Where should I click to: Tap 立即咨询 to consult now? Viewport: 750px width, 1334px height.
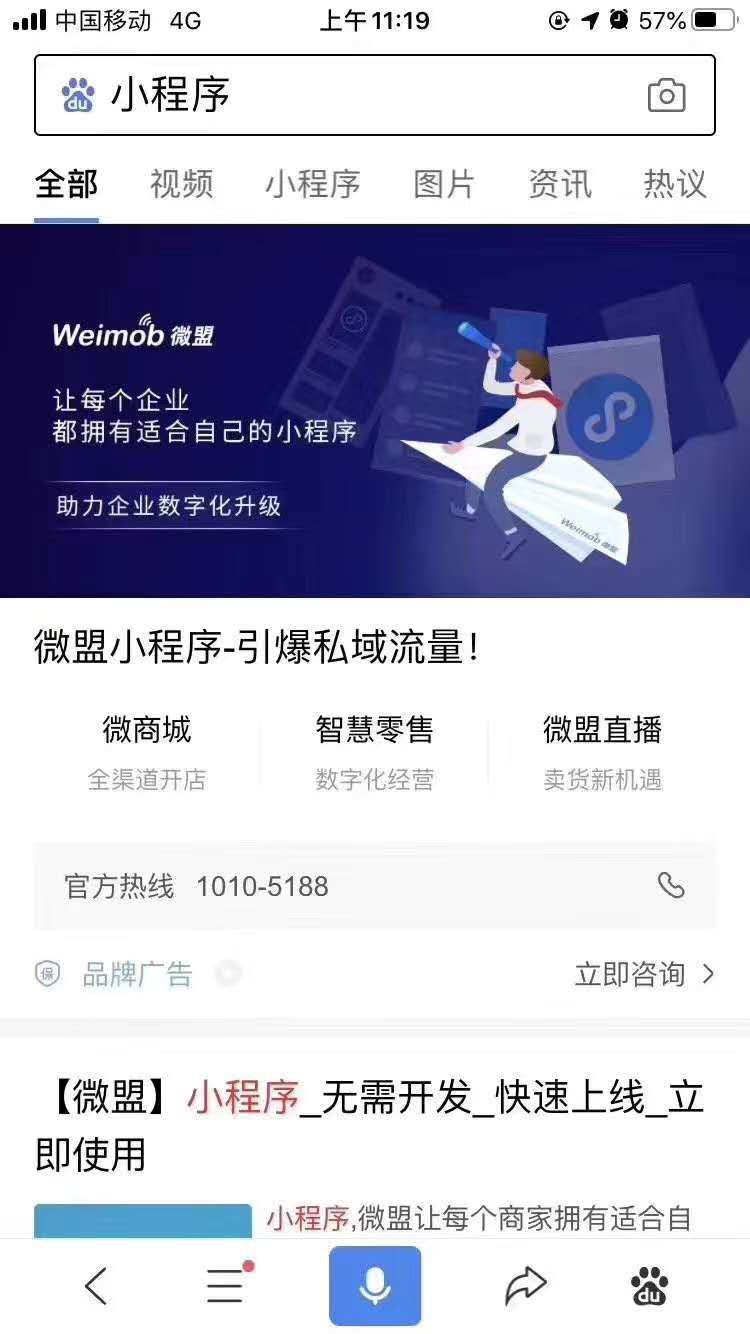pos(644,974)
